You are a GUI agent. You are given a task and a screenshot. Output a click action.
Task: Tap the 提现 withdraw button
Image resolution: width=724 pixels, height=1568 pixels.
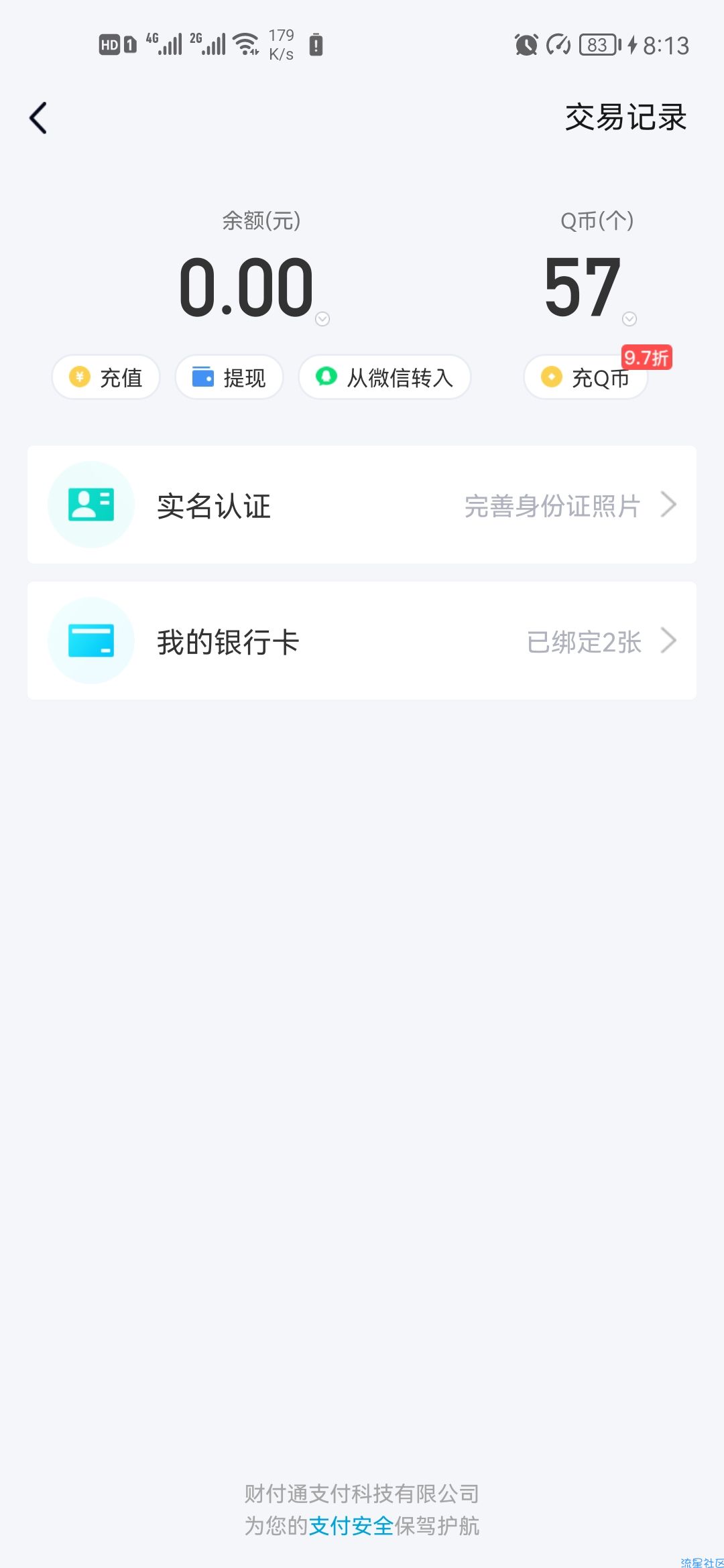click(229, 377)
